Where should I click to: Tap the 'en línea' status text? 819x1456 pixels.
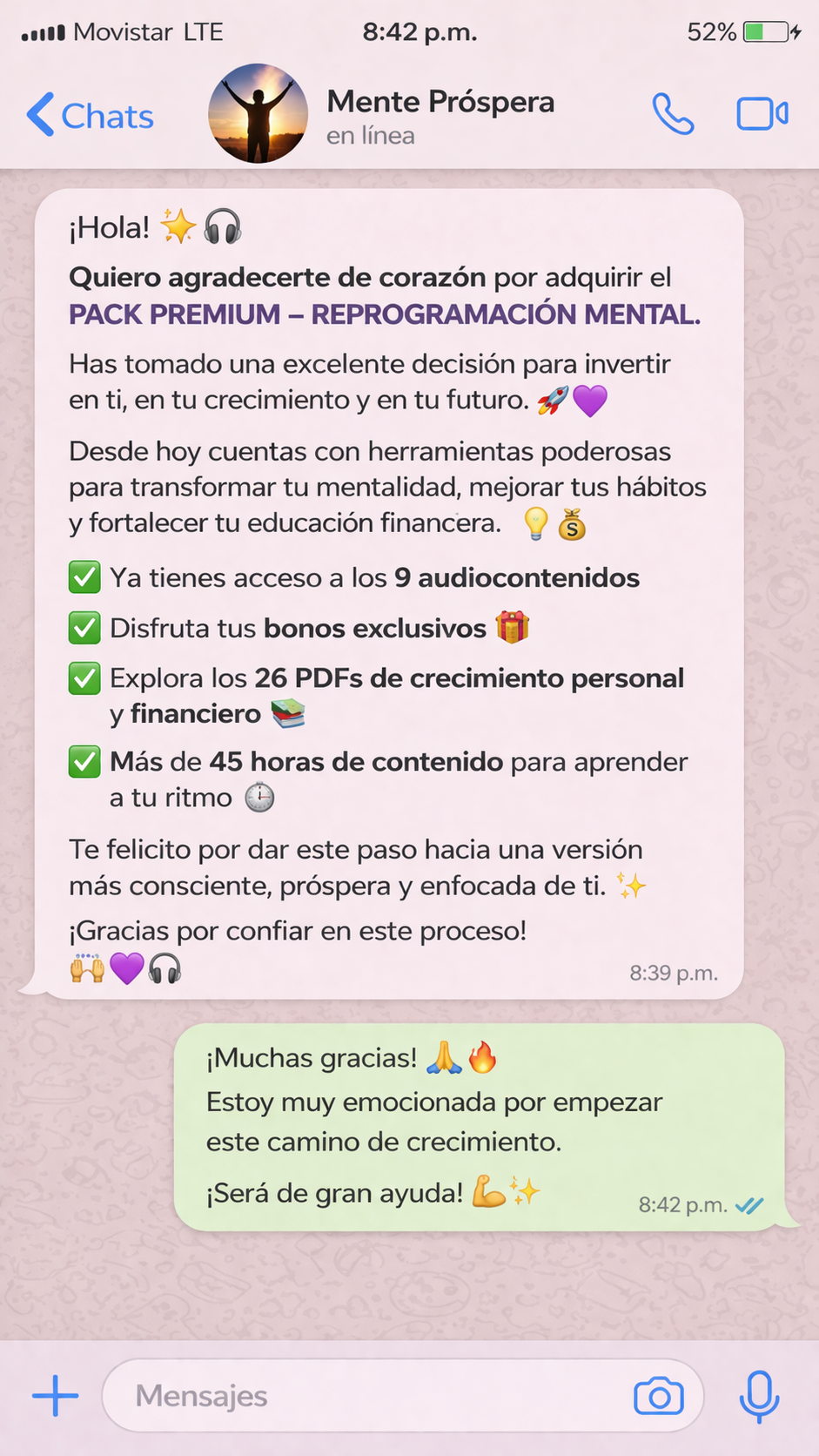click(370, 136)
